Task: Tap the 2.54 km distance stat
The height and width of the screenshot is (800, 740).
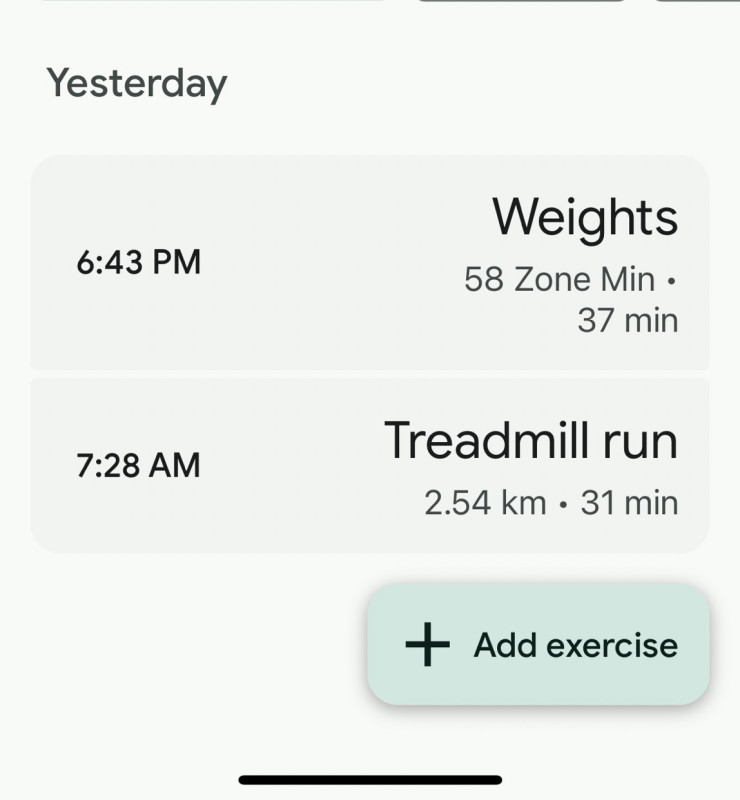Action: 485,502
